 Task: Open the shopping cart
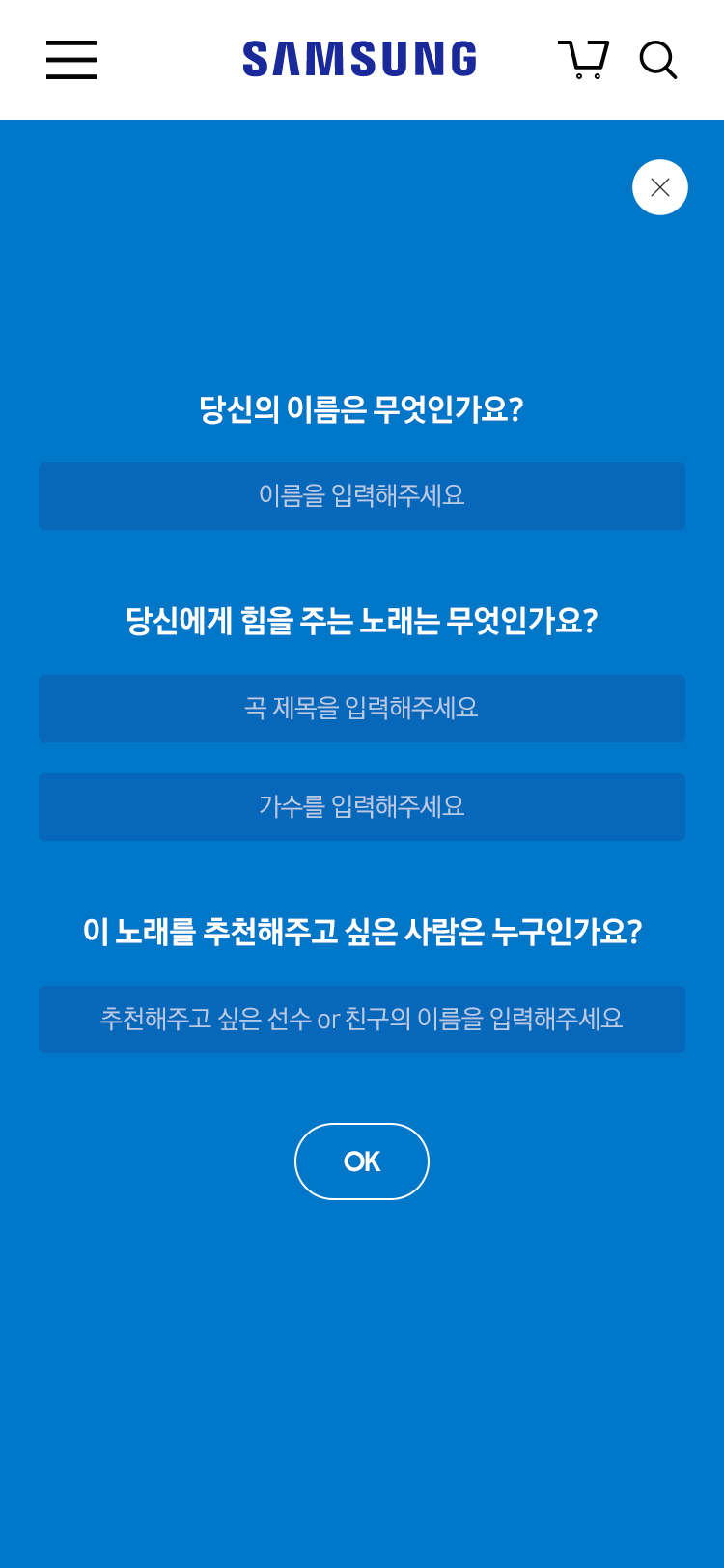583,60
